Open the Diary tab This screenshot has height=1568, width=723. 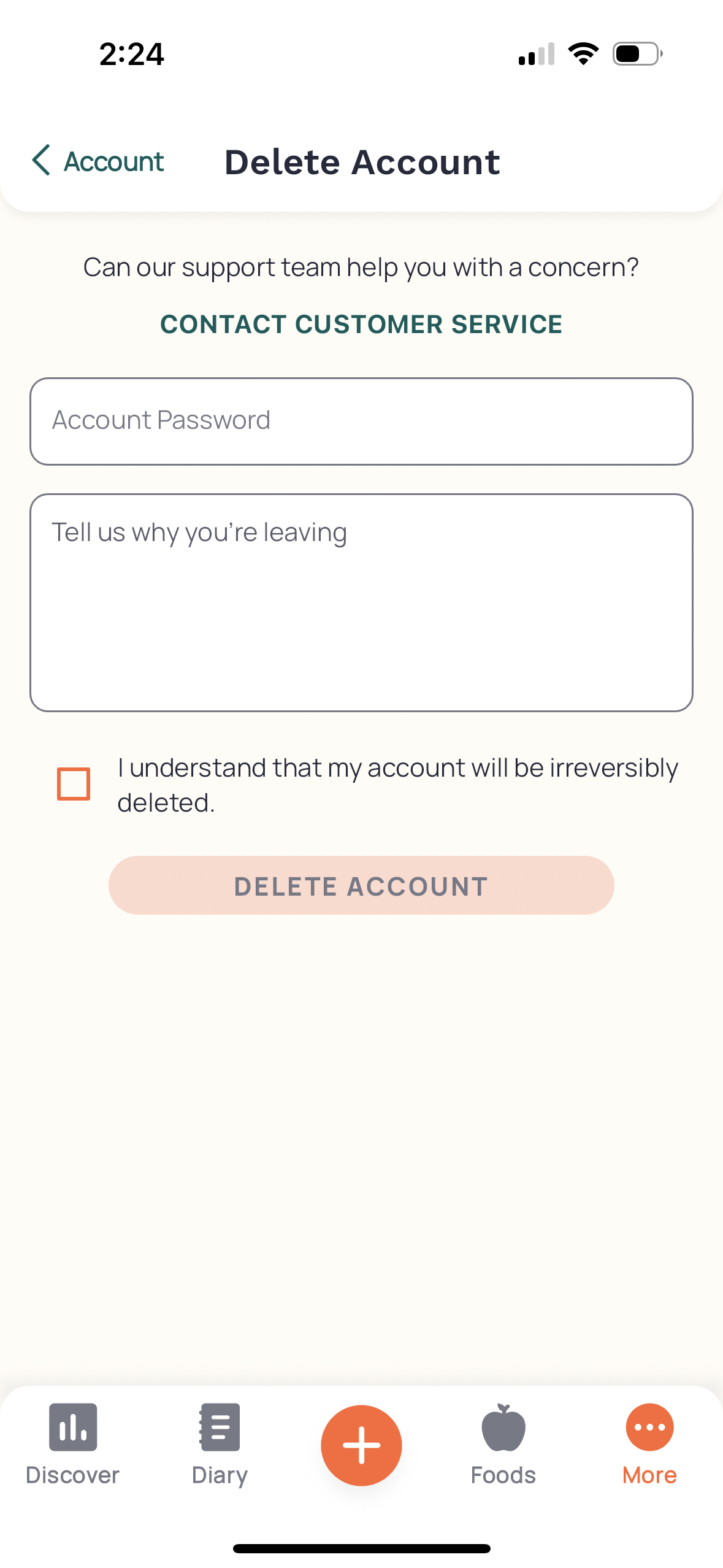click(x=220, y=1444)
